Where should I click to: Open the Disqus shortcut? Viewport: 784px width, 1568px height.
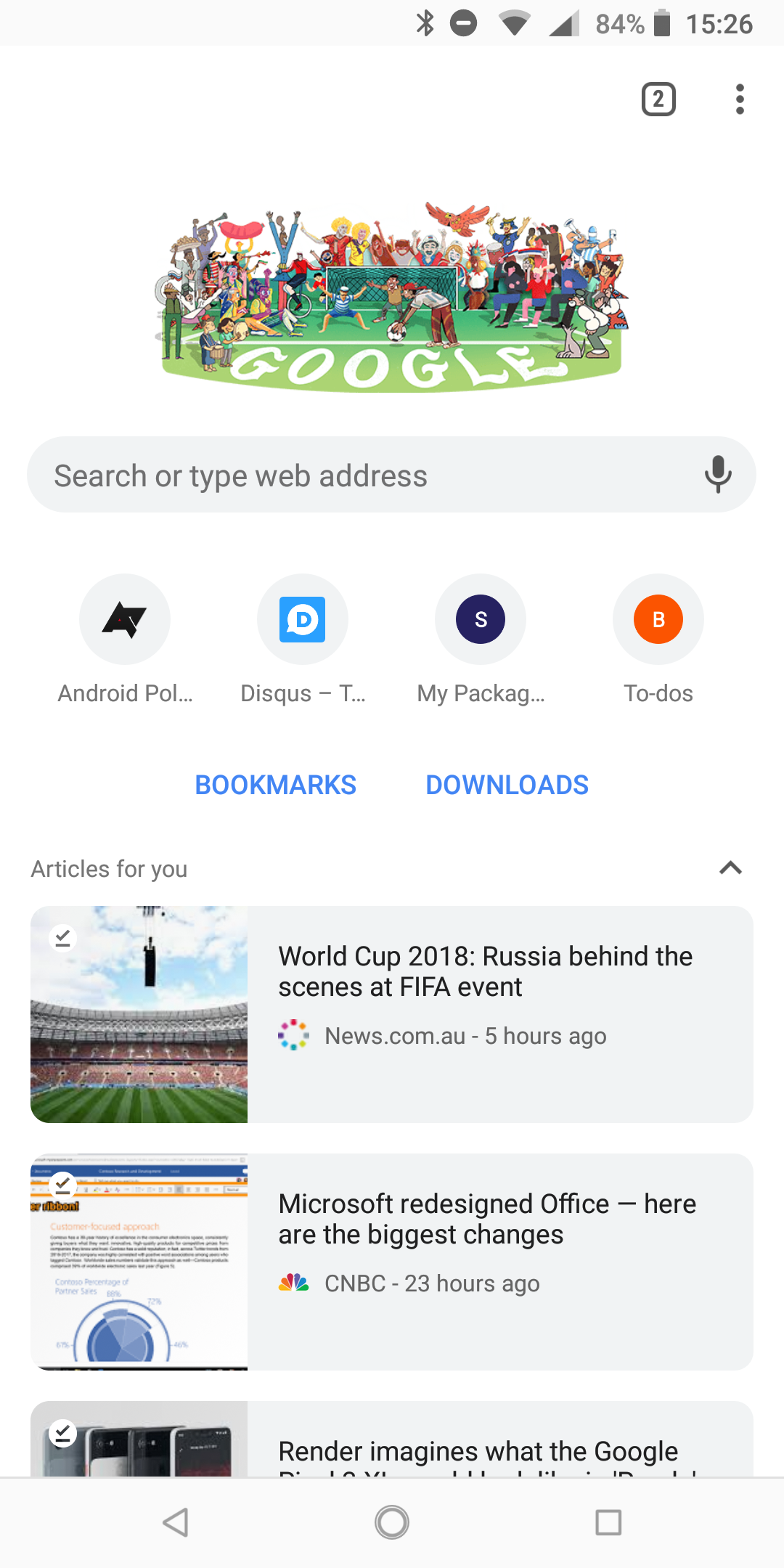coord(303,619)
